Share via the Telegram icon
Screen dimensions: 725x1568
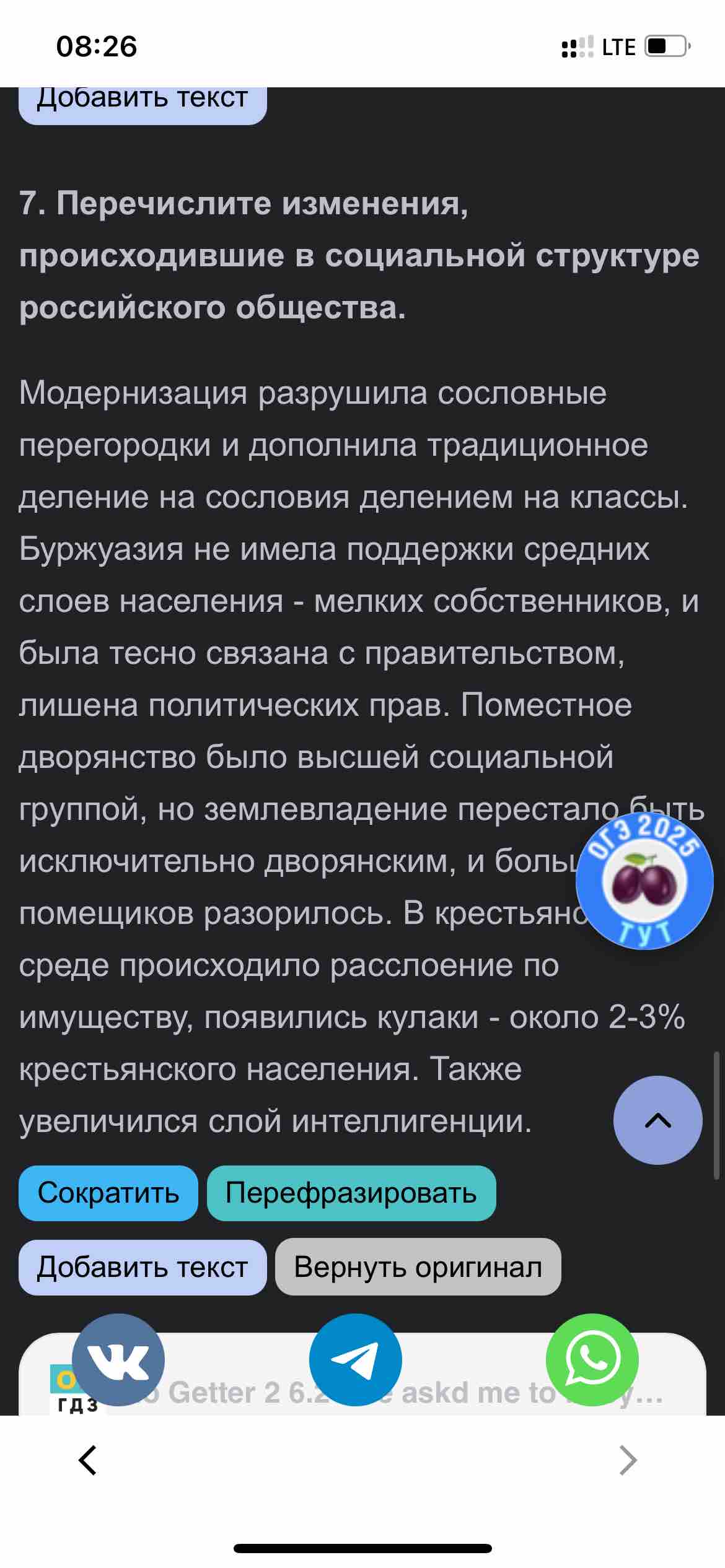point(356,1360)
